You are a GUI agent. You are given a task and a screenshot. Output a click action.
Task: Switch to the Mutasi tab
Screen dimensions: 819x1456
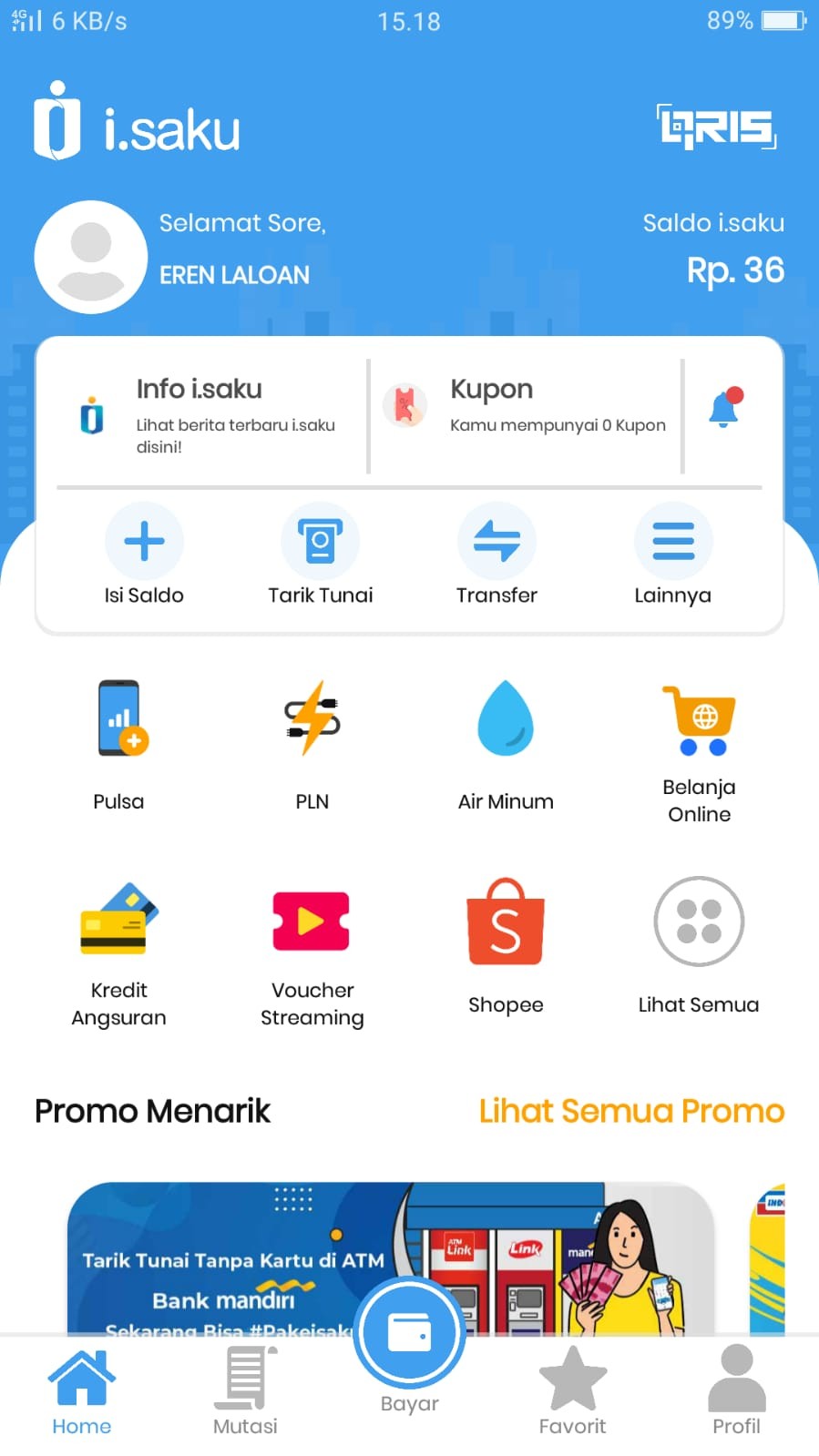pos(245,1390)
